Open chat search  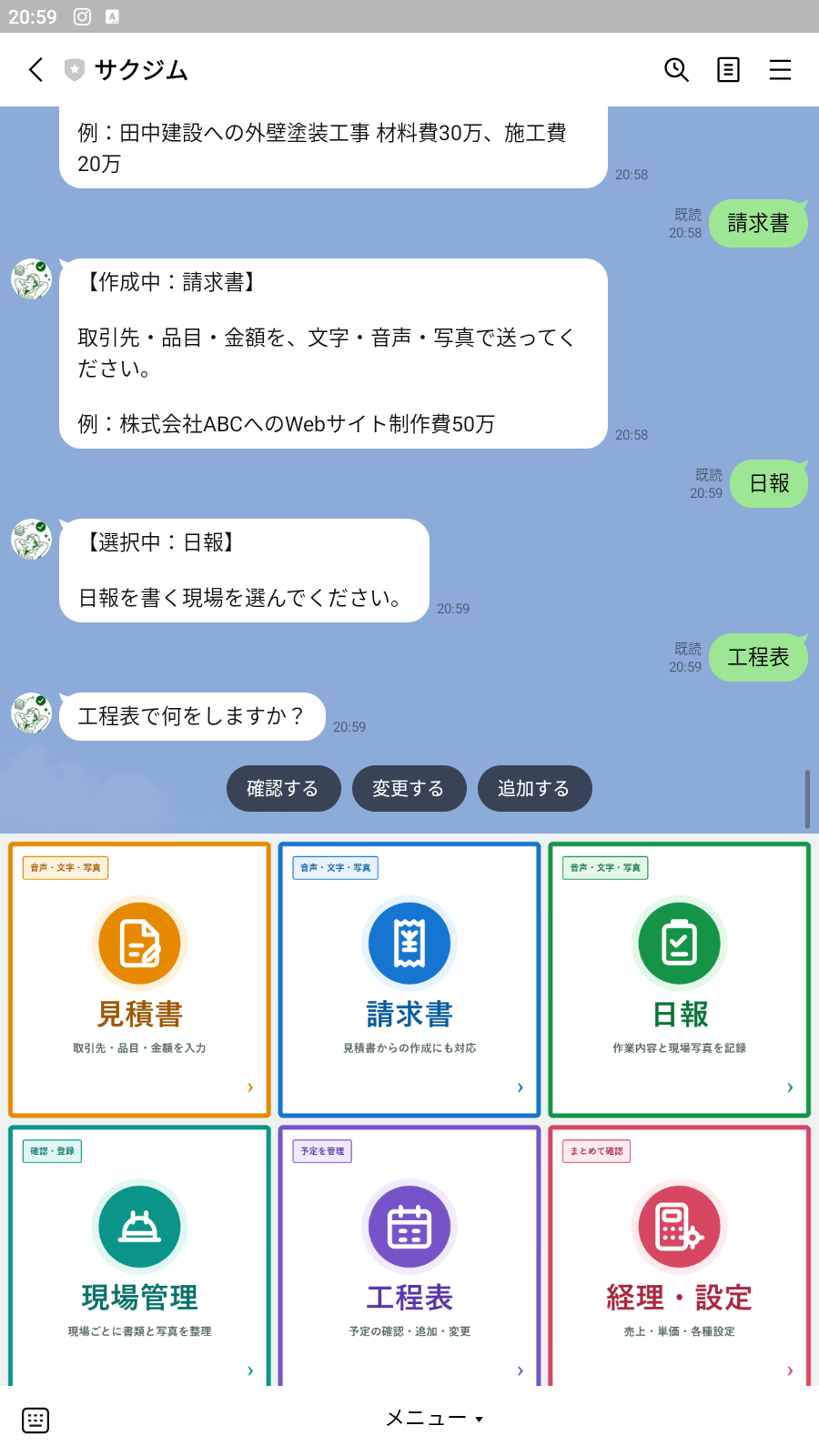(x=676, y=70)
